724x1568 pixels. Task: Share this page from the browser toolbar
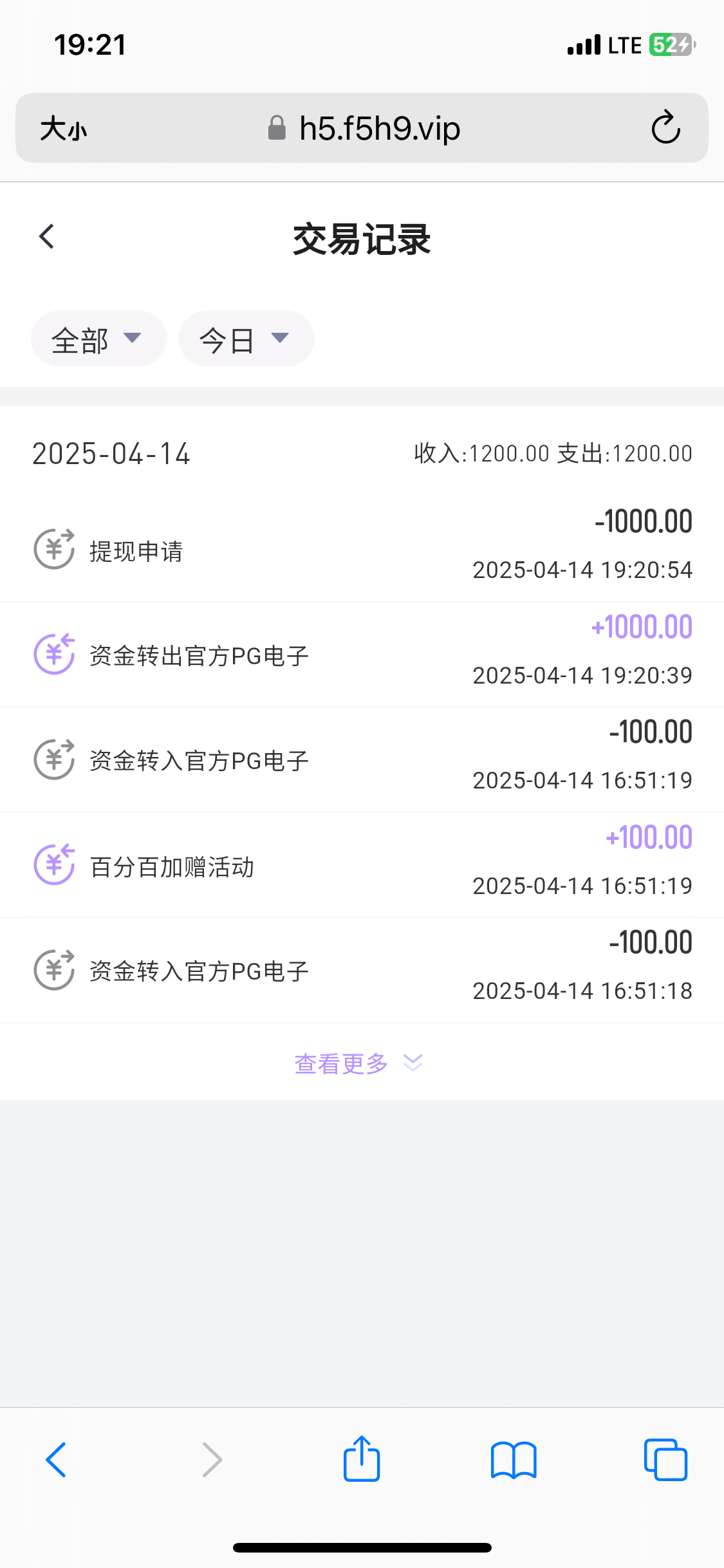coord(362,1459)
